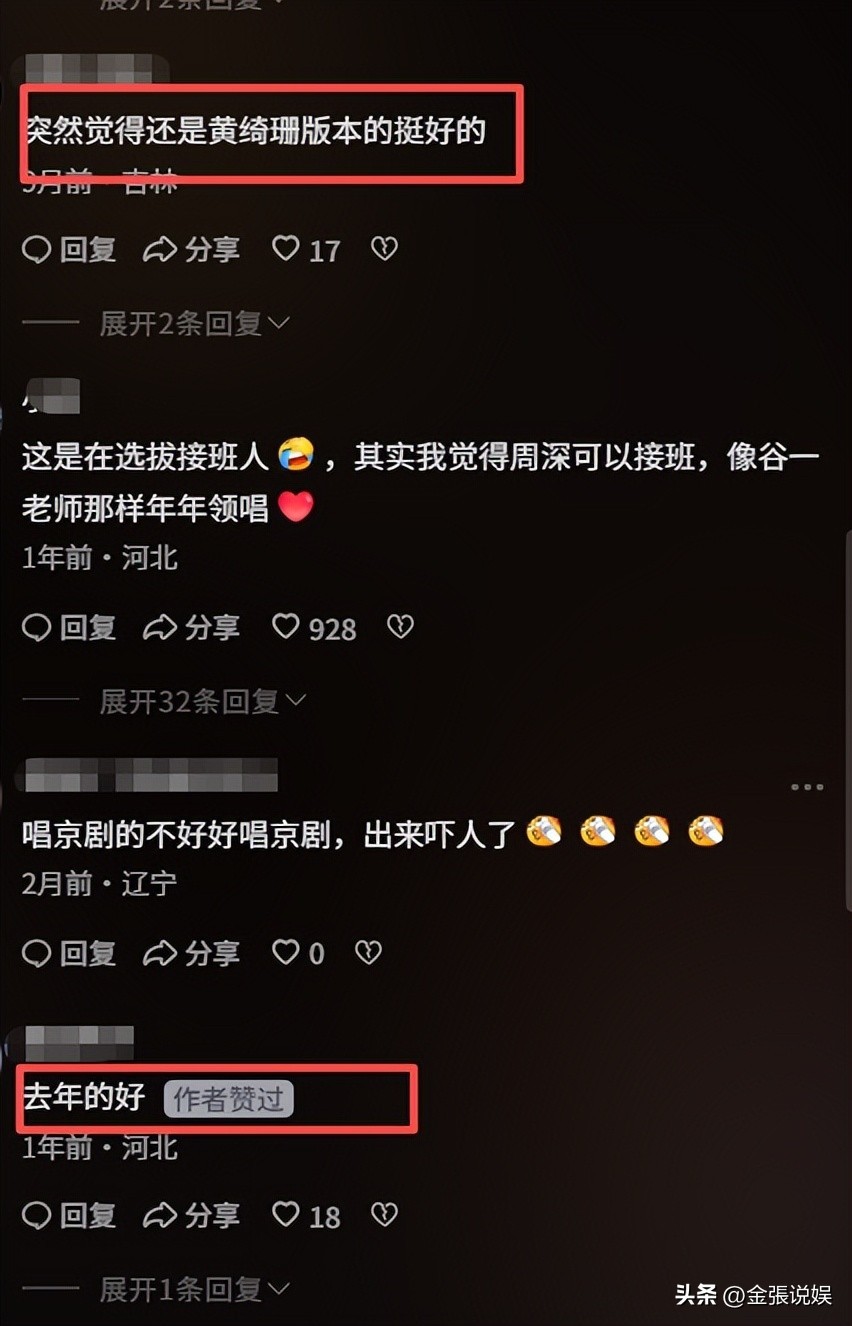Image resolution: width=852 pixels, height=1326 pixels.
Task: Share the comment about 黄绮珊版本
Action: click(192, 249)
